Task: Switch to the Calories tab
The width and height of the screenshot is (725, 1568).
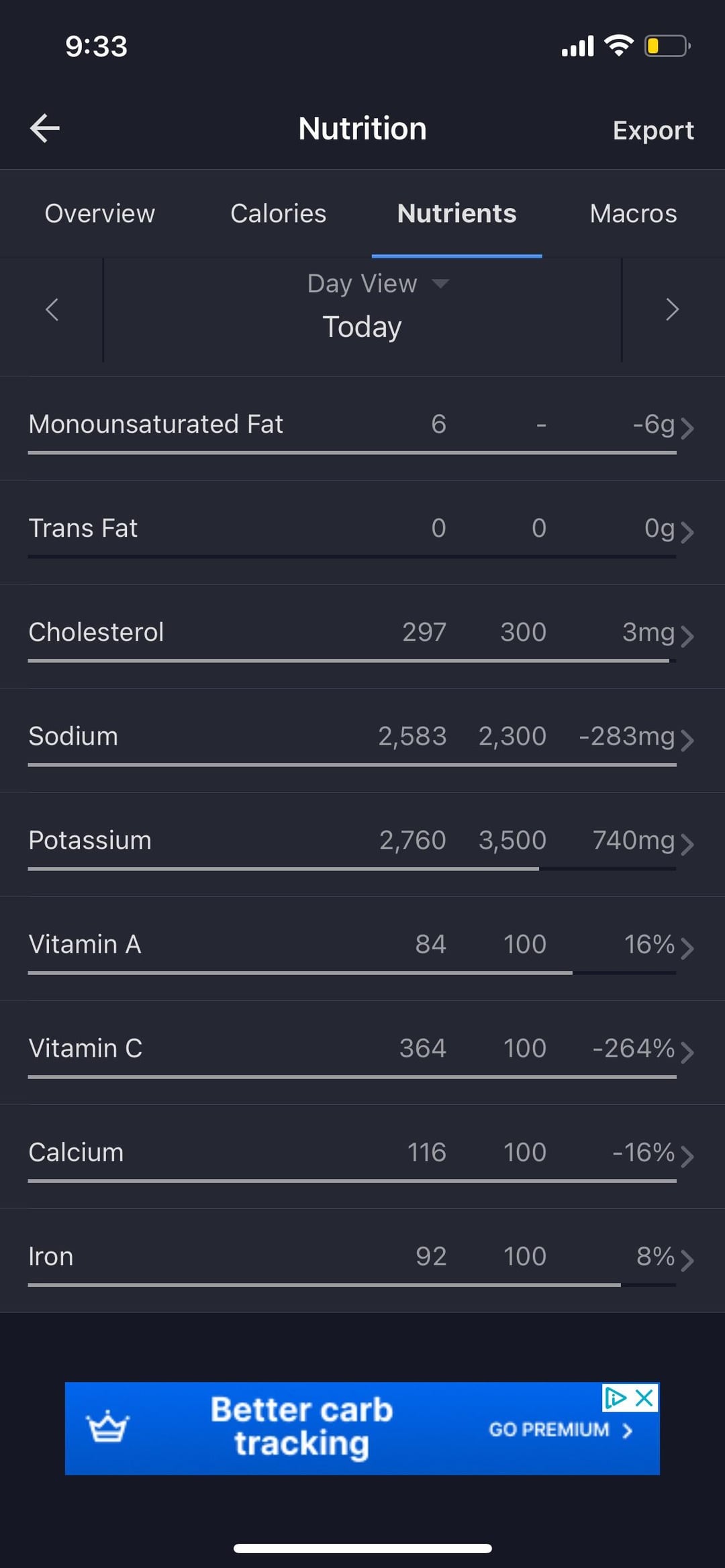Action: click(279, 213)
